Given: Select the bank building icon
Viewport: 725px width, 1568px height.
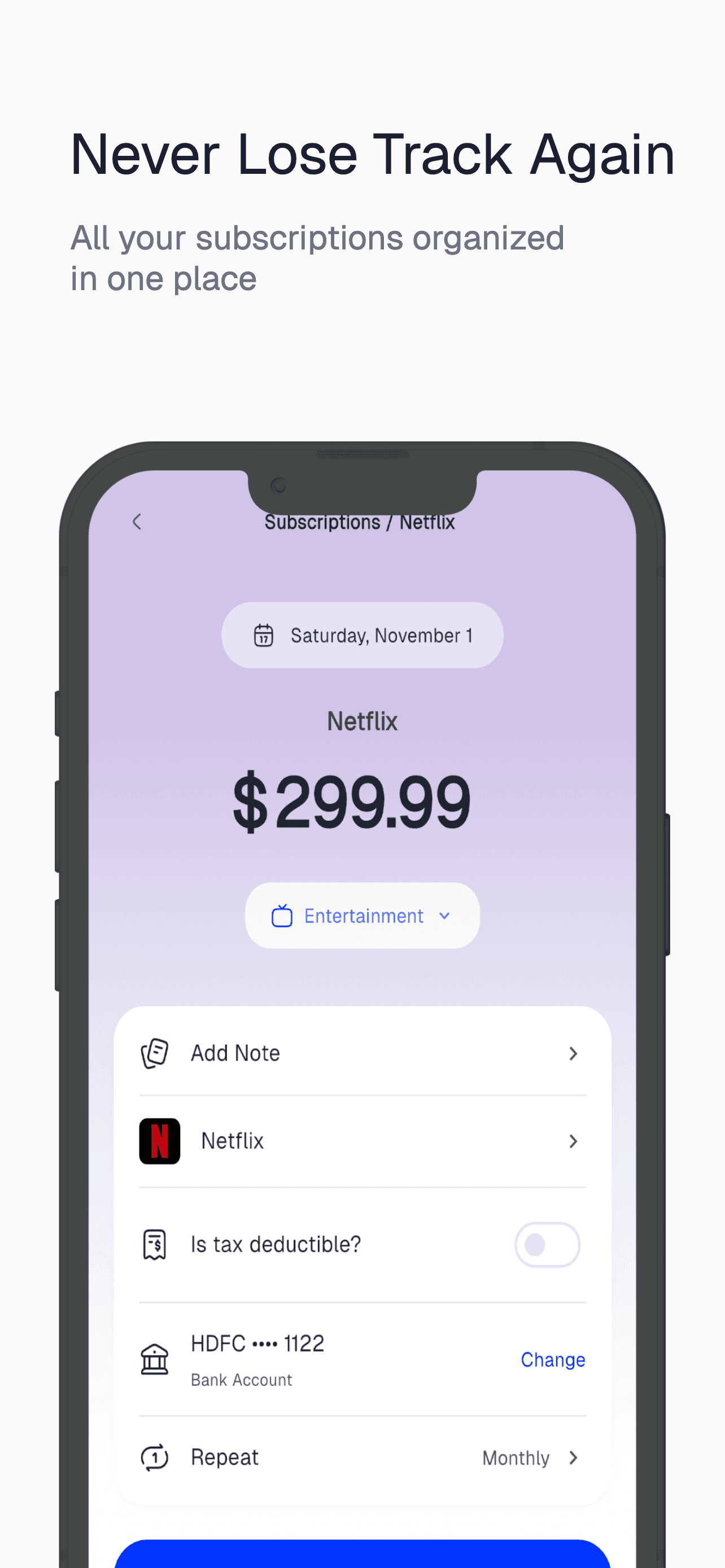Looking at the screenshot, I should click(156, 1359).
